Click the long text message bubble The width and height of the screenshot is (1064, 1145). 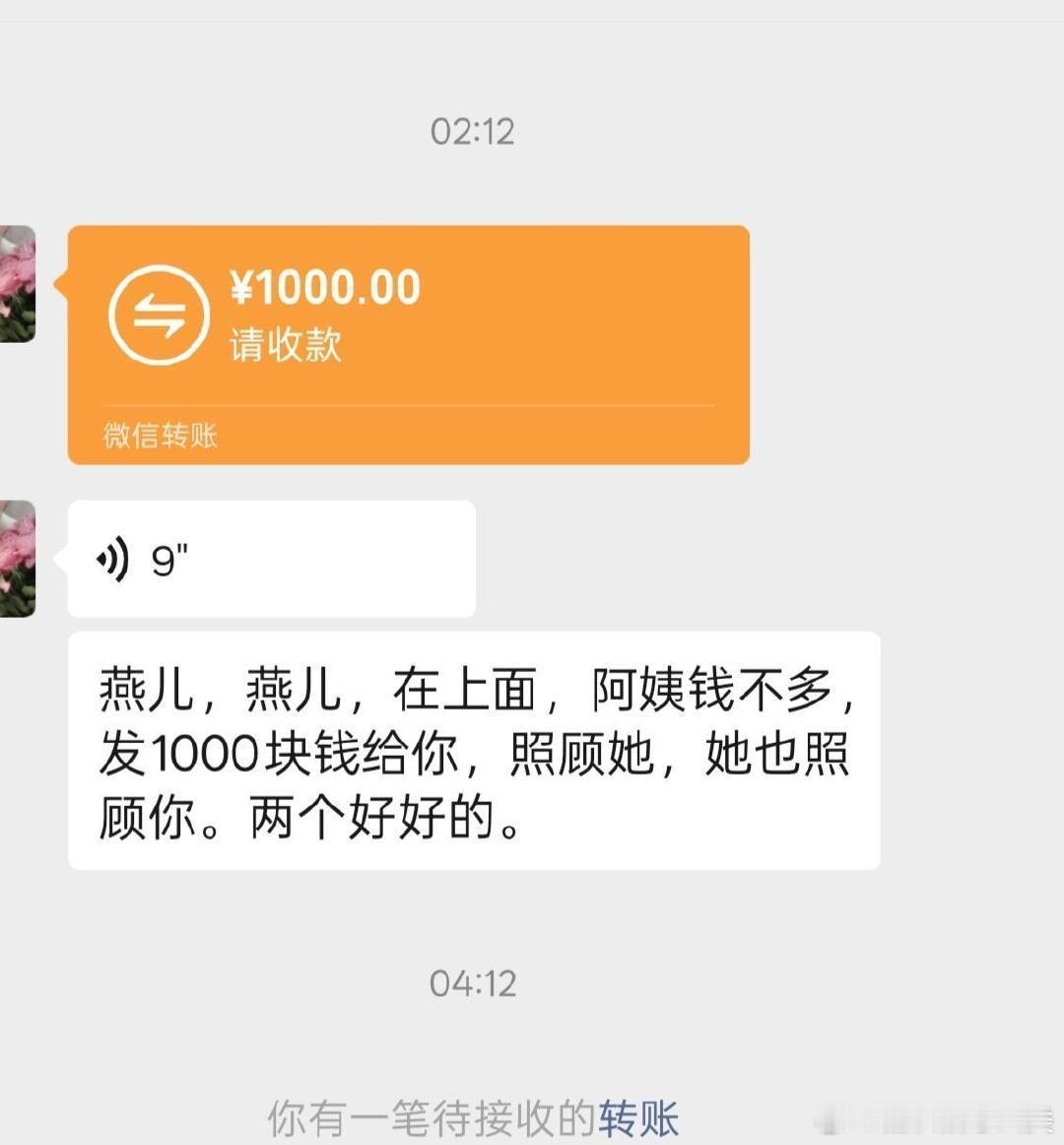click(473, 751)
